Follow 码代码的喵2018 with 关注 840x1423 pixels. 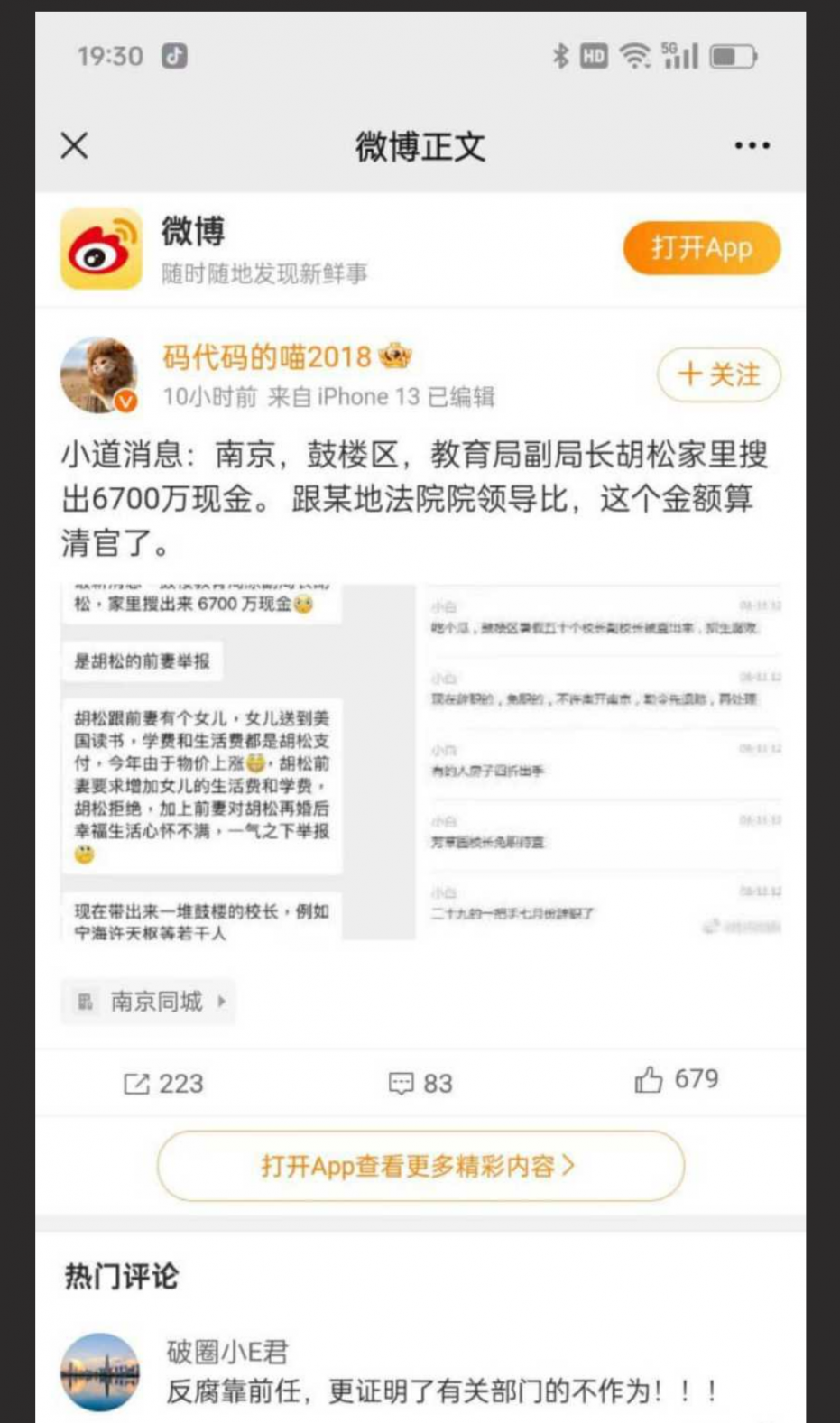(718, 374)
